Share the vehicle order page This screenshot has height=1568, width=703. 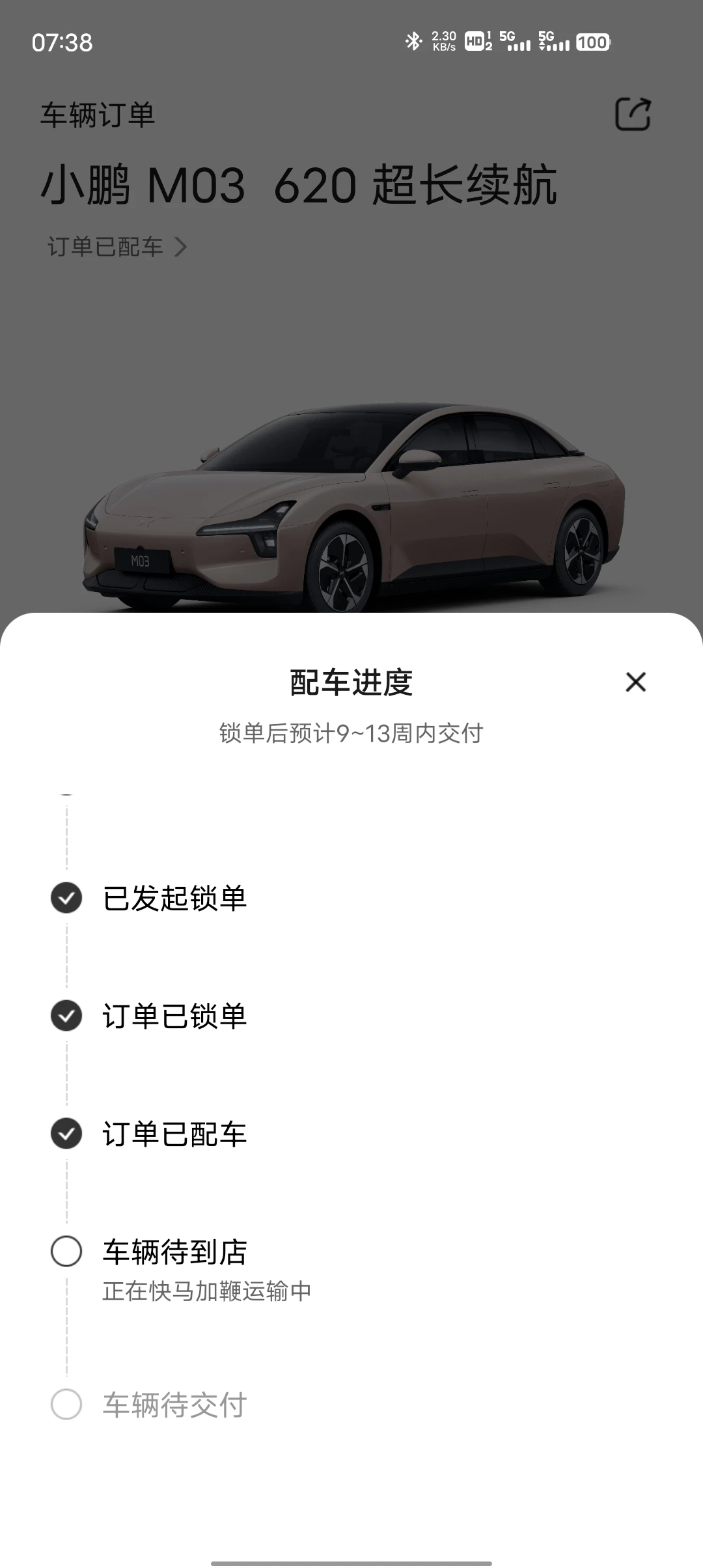point(633,115)
